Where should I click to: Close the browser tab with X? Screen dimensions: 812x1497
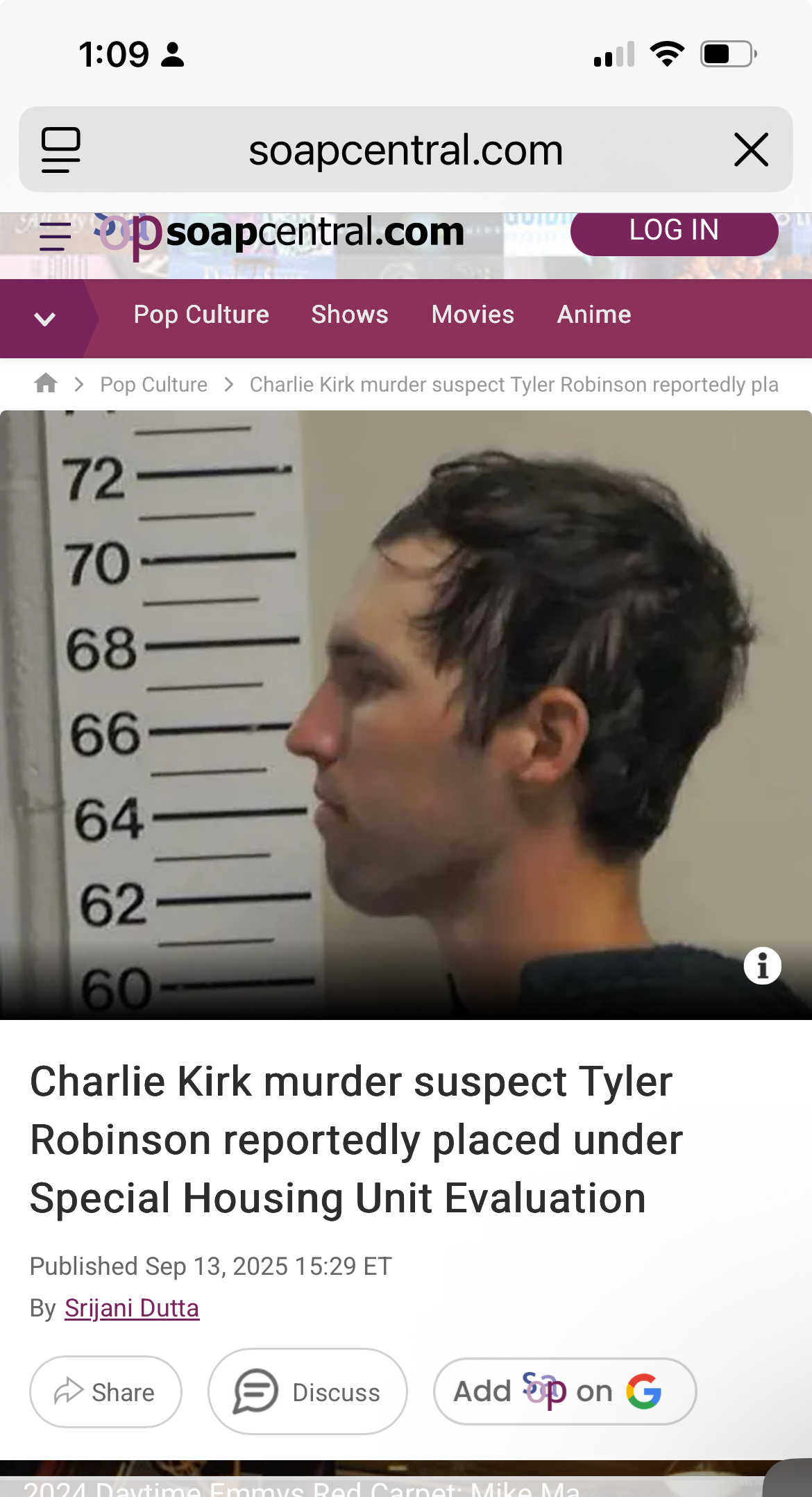click(751, 150)
